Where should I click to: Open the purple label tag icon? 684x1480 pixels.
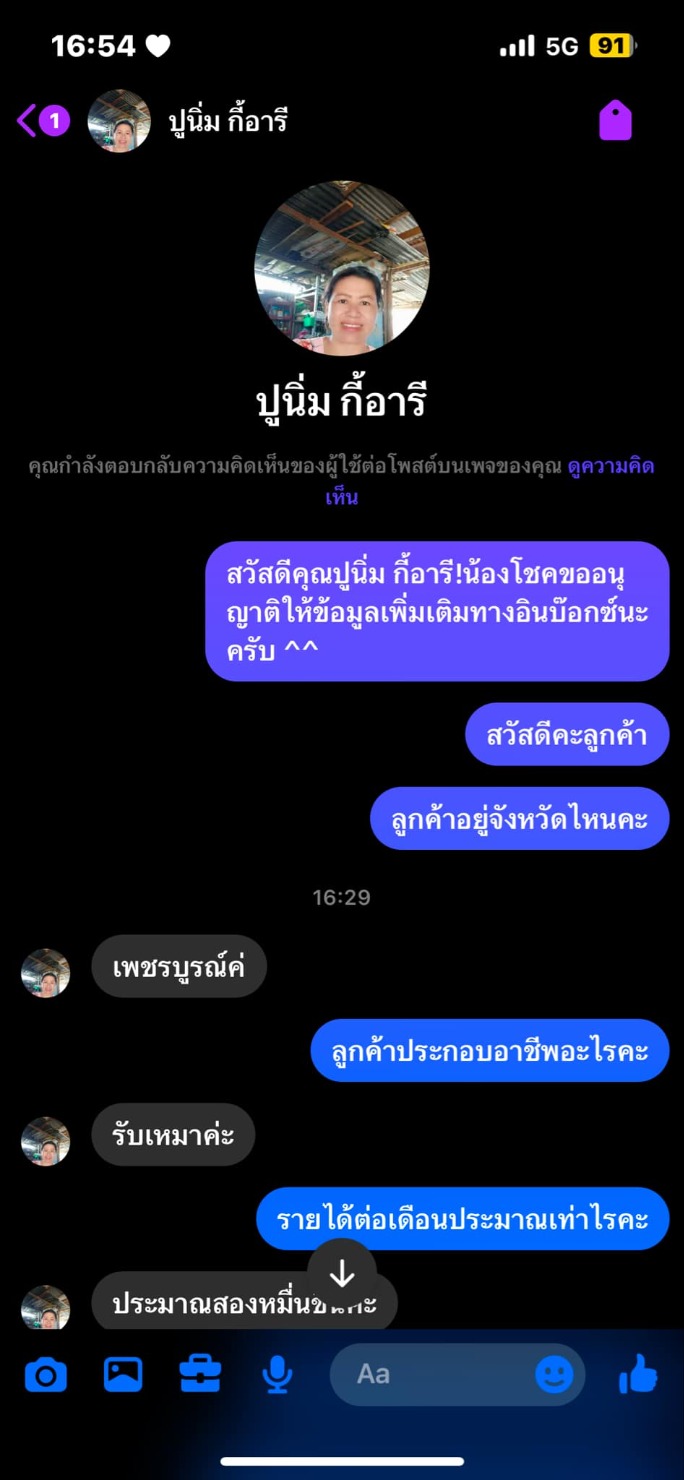615,121
